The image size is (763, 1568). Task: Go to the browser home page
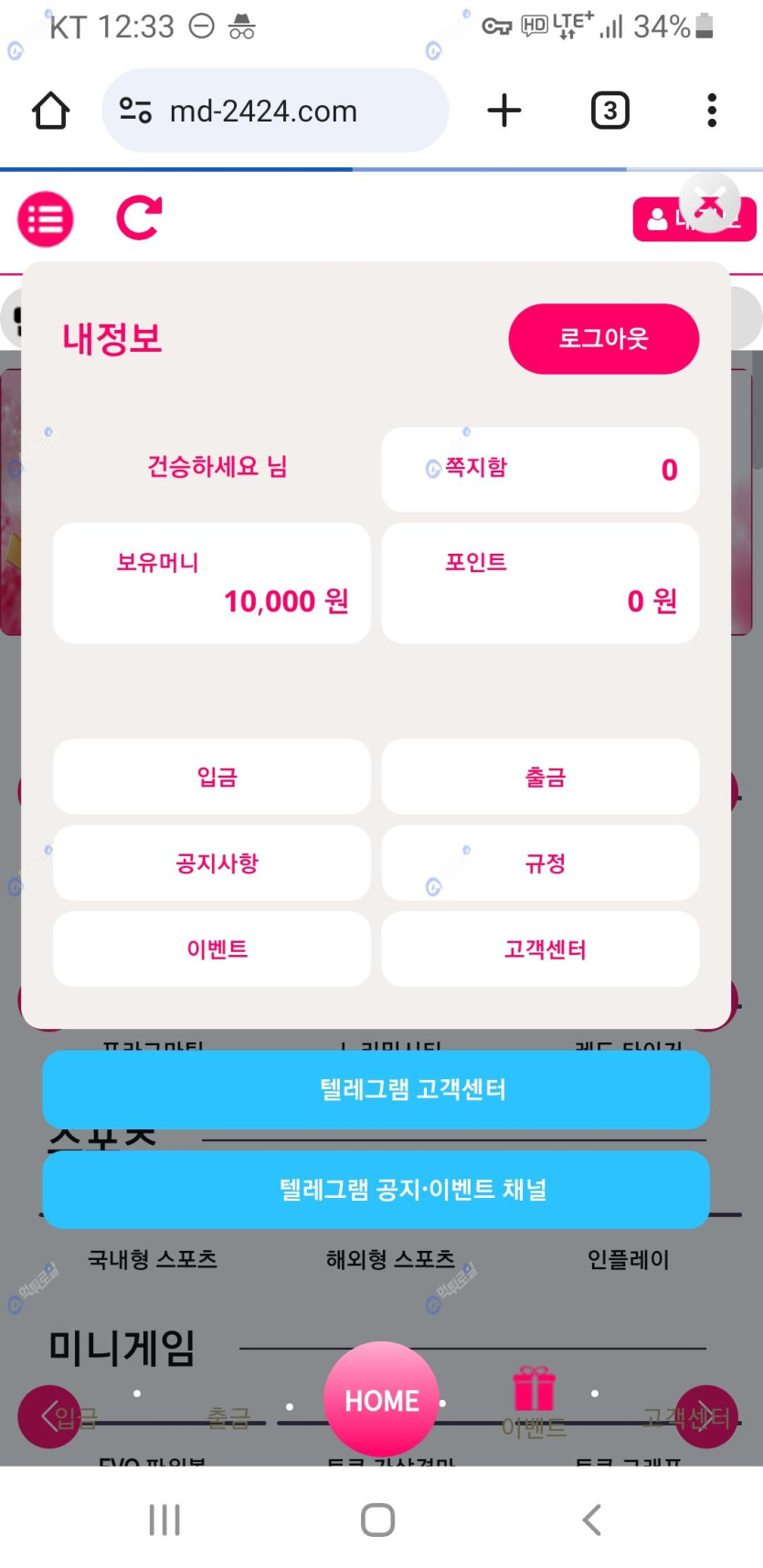[51, 111]
